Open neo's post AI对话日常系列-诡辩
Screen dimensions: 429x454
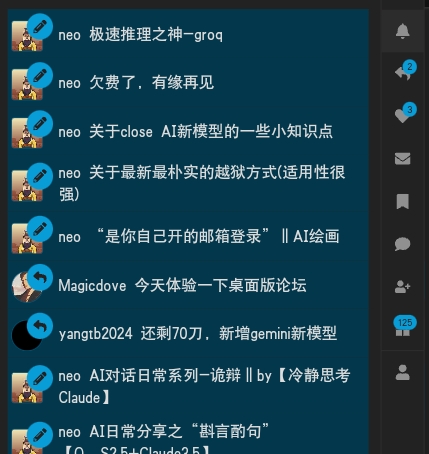188,386
